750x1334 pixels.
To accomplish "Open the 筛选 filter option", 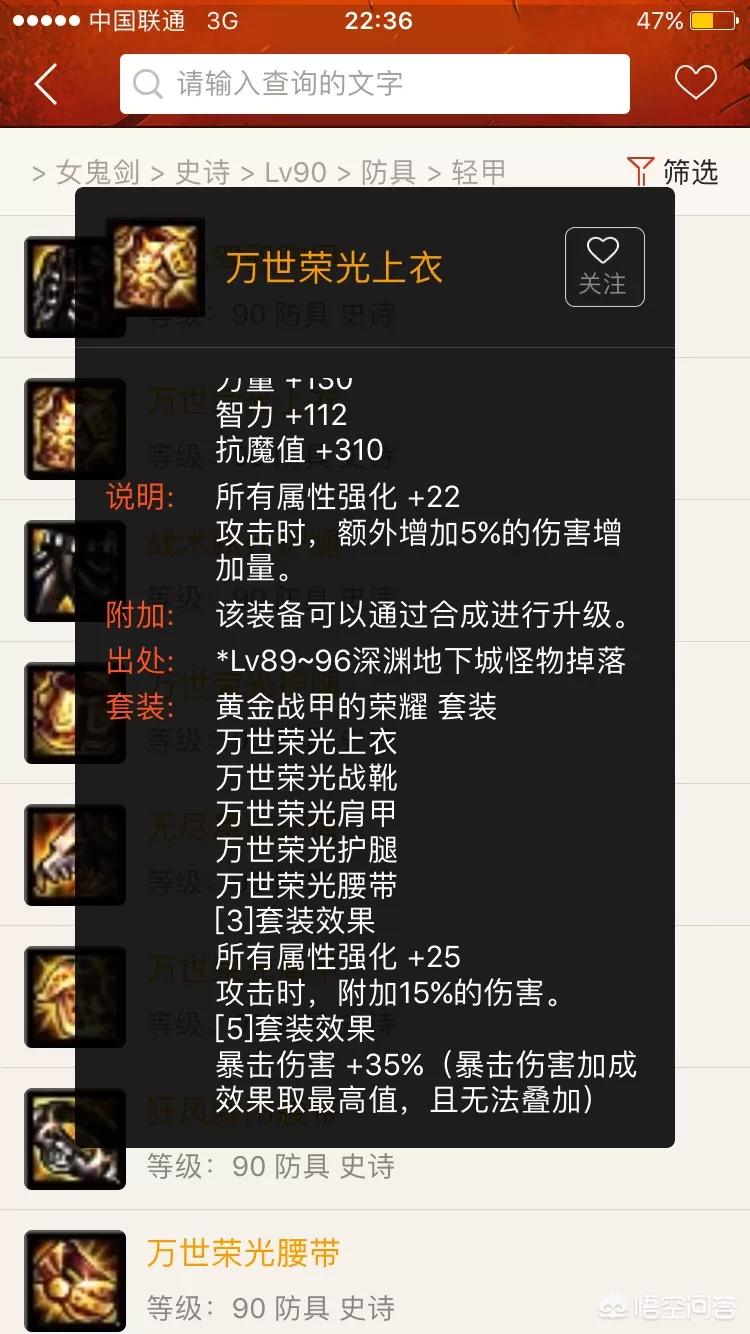I will 673,172.
